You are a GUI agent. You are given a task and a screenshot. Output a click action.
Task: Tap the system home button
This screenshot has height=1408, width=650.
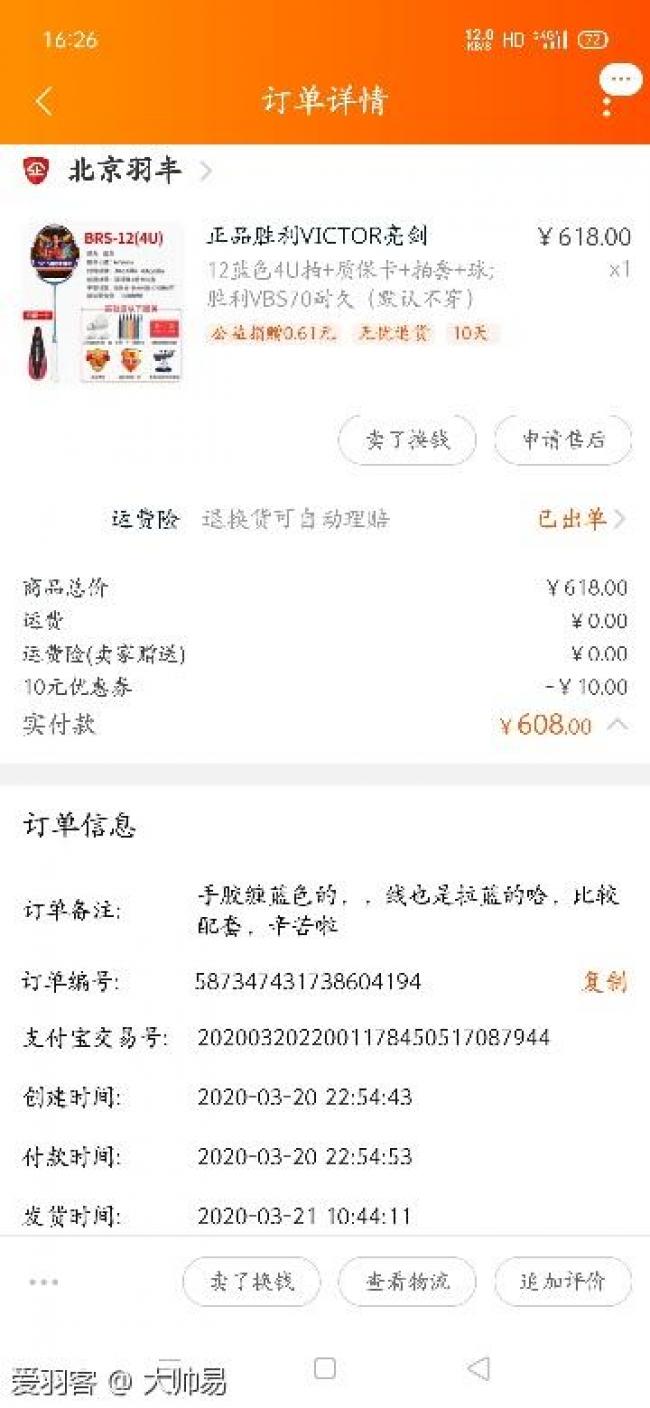[324, 1369]
